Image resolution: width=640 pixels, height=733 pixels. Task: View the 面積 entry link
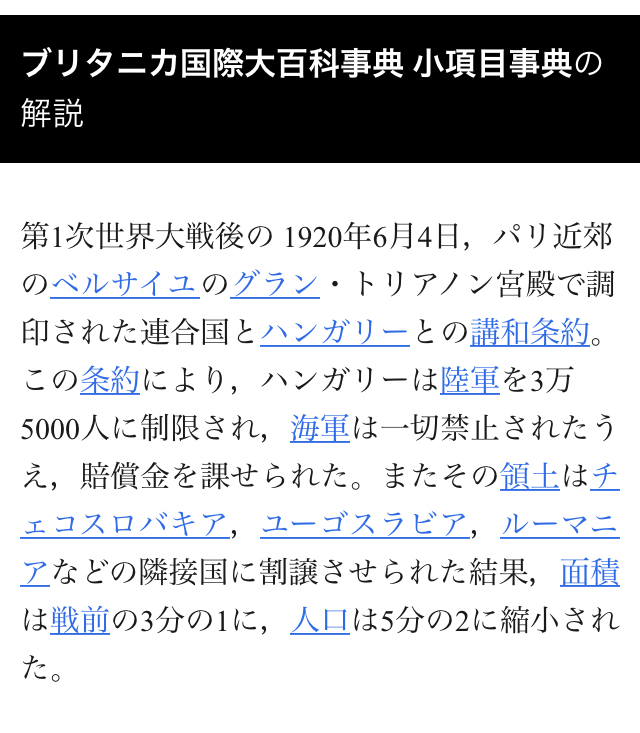click(x=589, y=573)
